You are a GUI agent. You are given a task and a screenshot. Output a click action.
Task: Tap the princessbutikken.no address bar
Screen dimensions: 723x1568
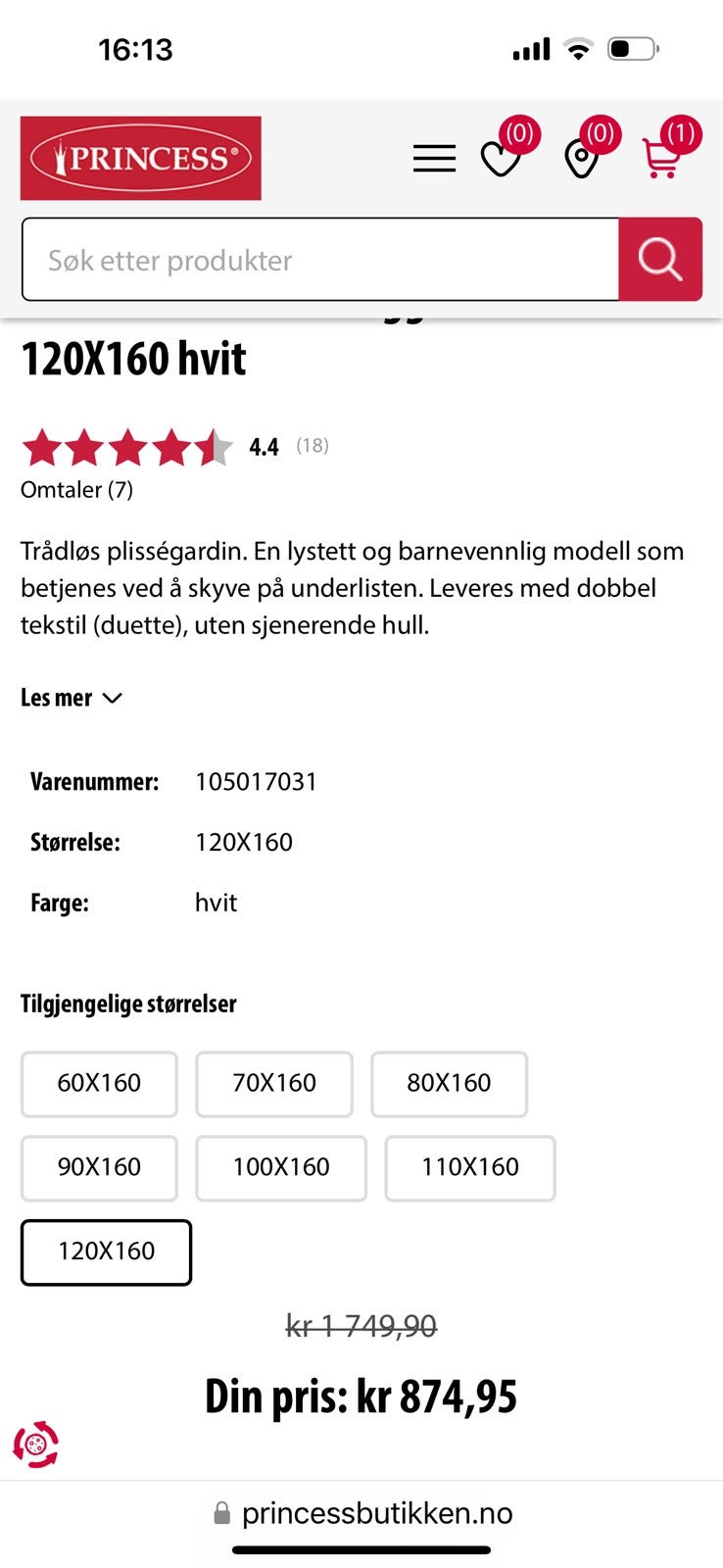click(377, 1512)
